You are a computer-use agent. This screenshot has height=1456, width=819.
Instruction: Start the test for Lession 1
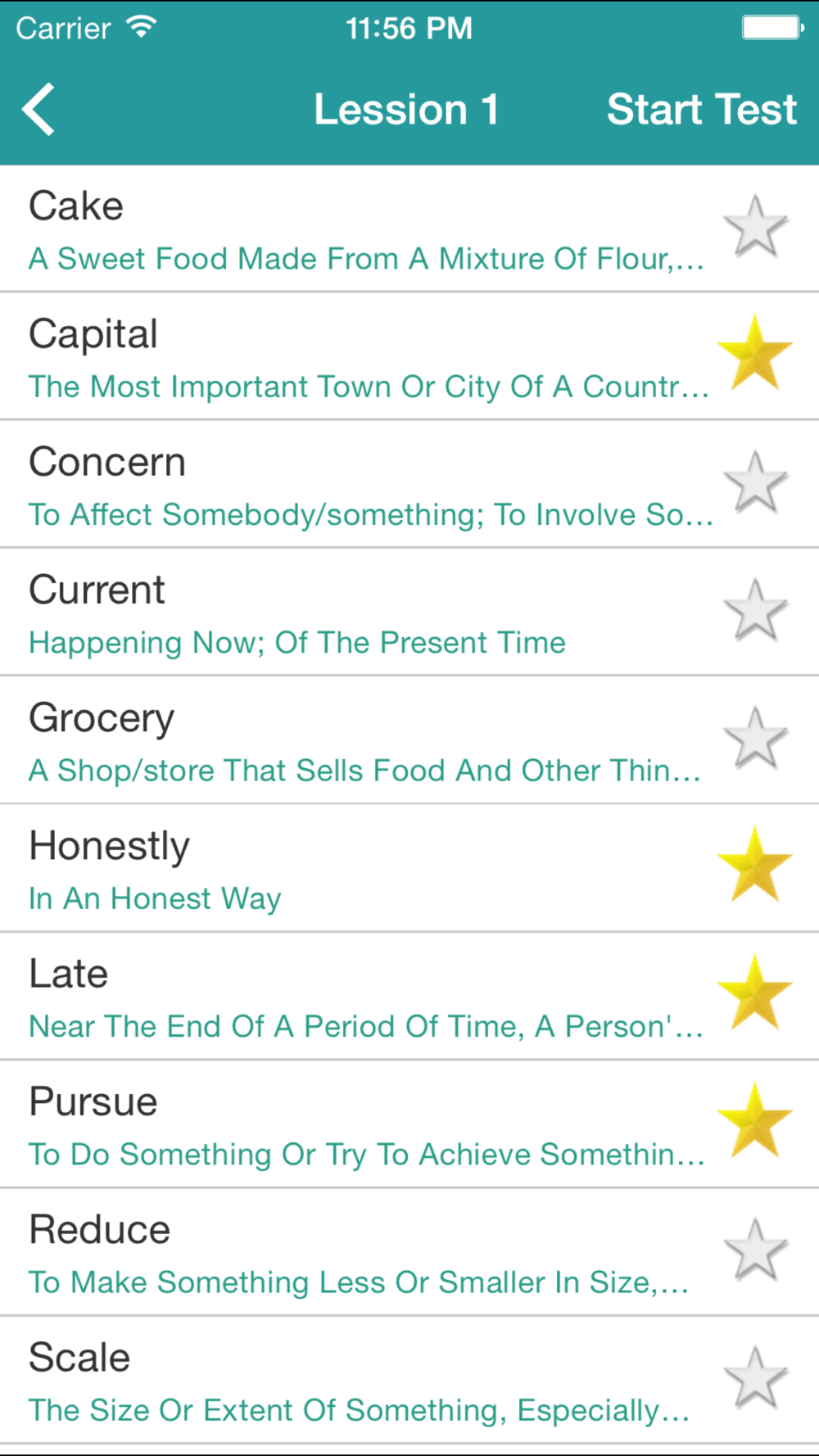tap(701, 109)
